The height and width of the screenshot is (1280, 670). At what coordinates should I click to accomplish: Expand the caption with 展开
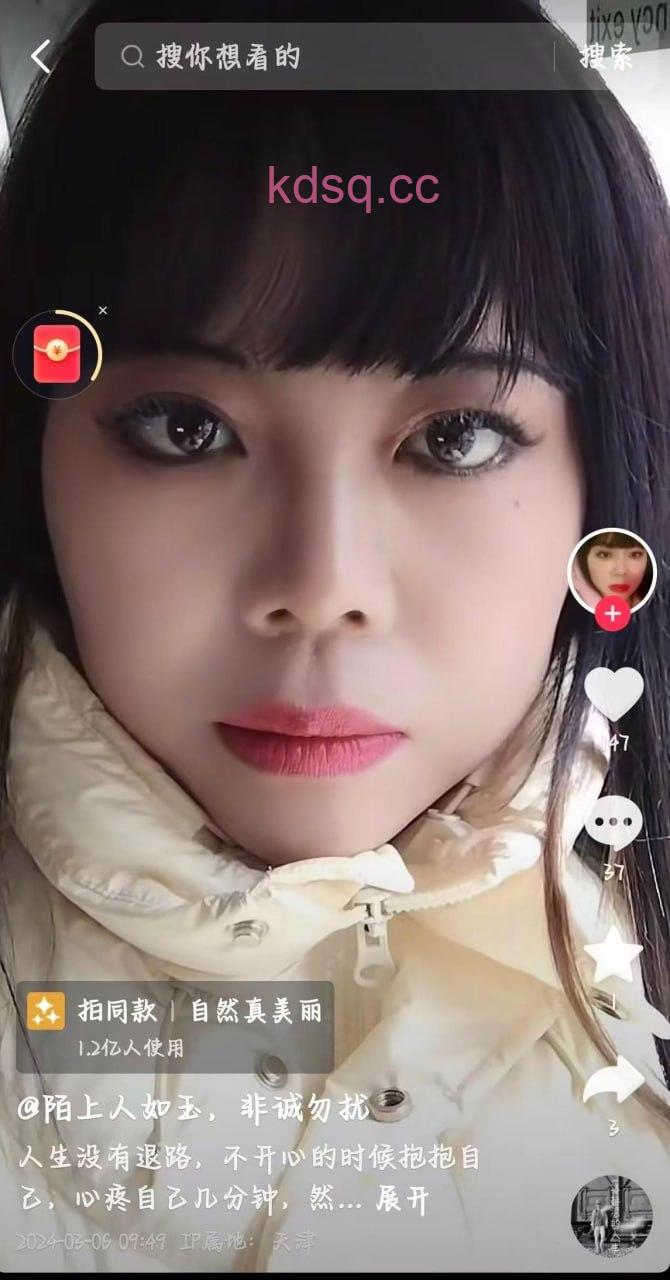point(402,1199)
